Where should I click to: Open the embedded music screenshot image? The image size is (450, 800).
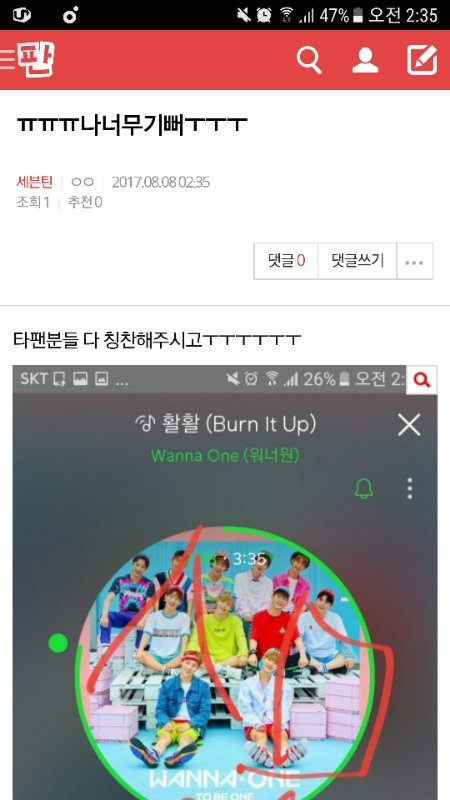click(225, 582)
